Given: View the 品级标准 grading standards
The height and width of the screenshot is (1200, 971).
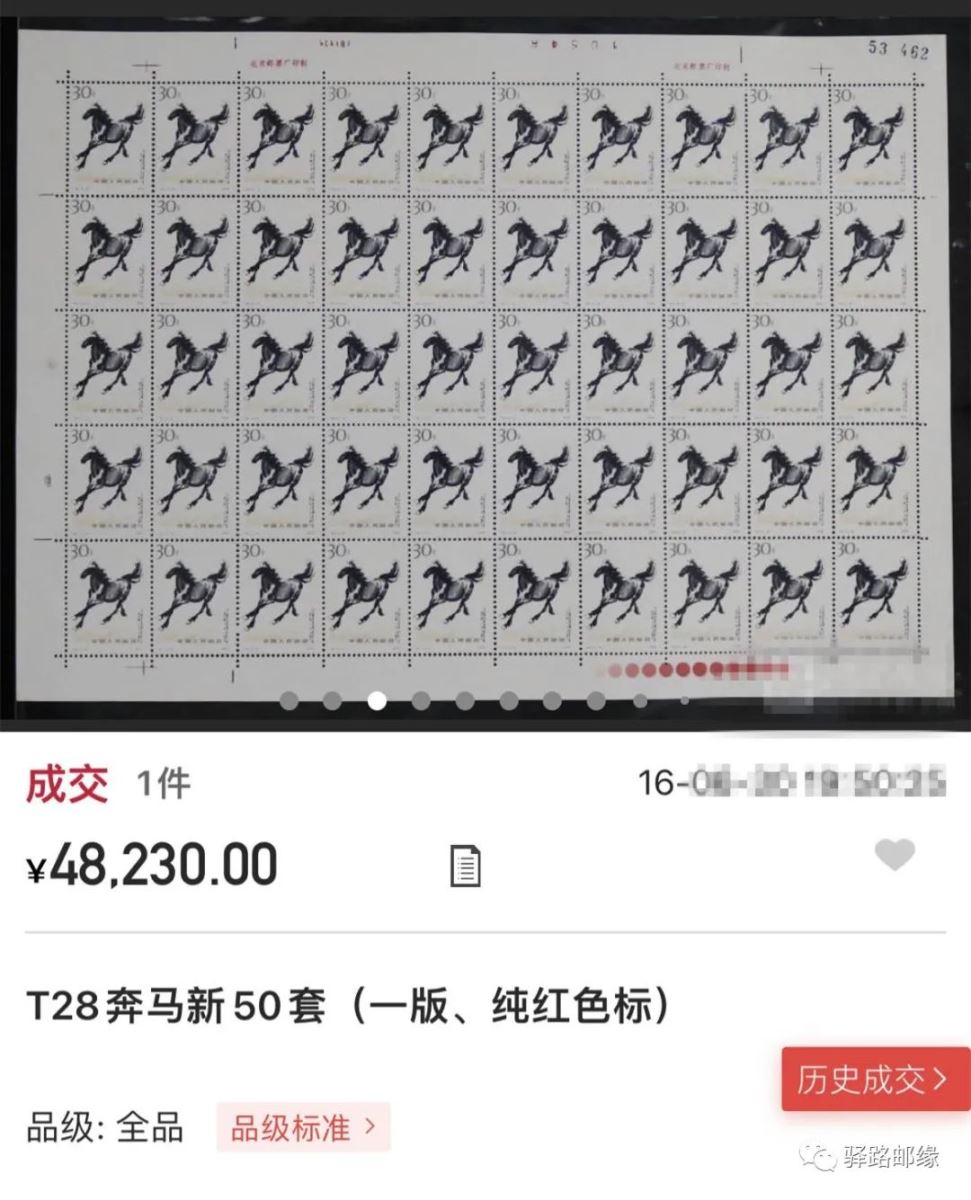Looking at the screenshot, I should point(303,1128).
